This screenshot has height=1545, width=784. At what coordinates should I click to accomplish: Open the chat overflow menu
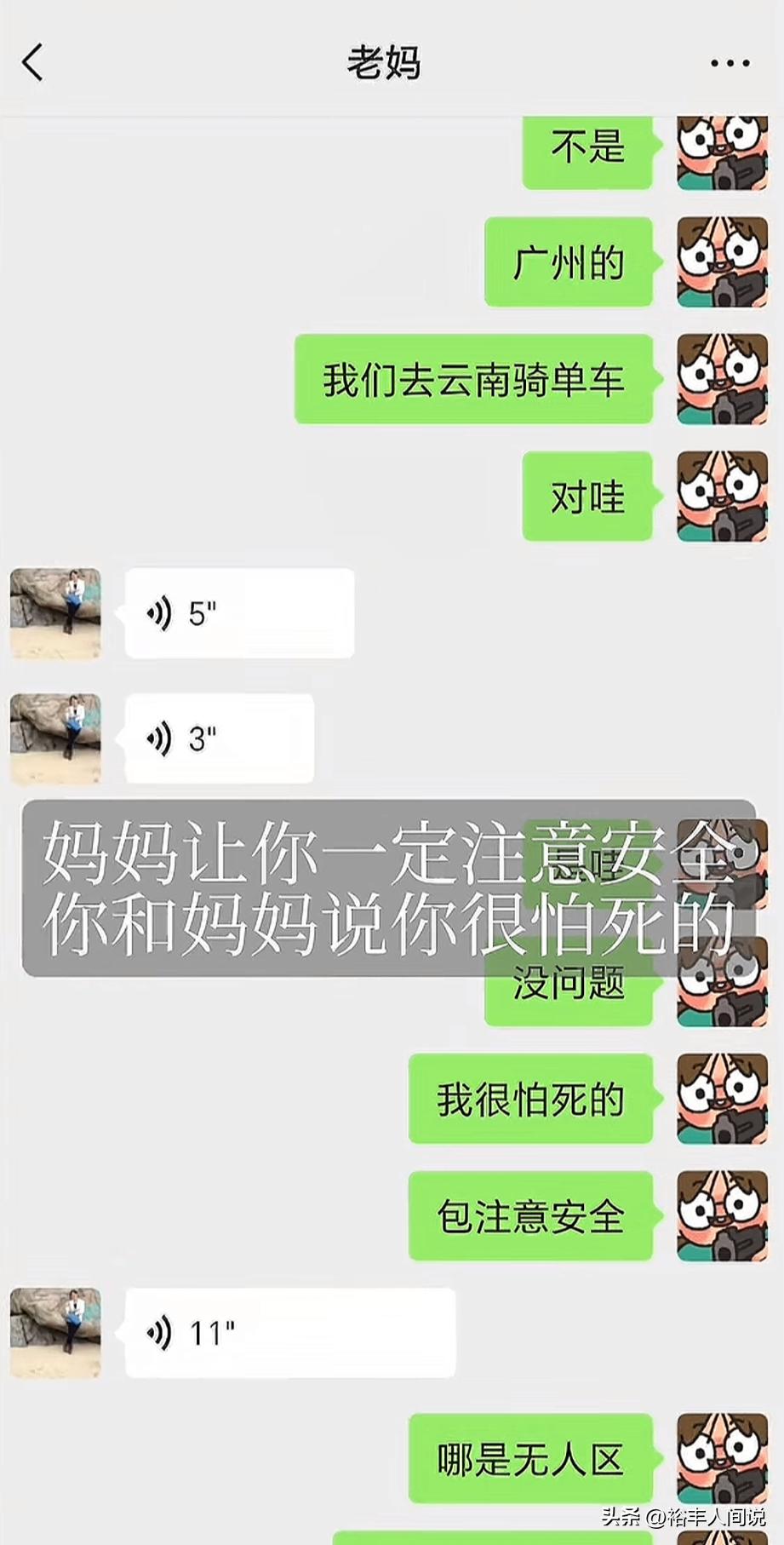click(x=730, y=63)
